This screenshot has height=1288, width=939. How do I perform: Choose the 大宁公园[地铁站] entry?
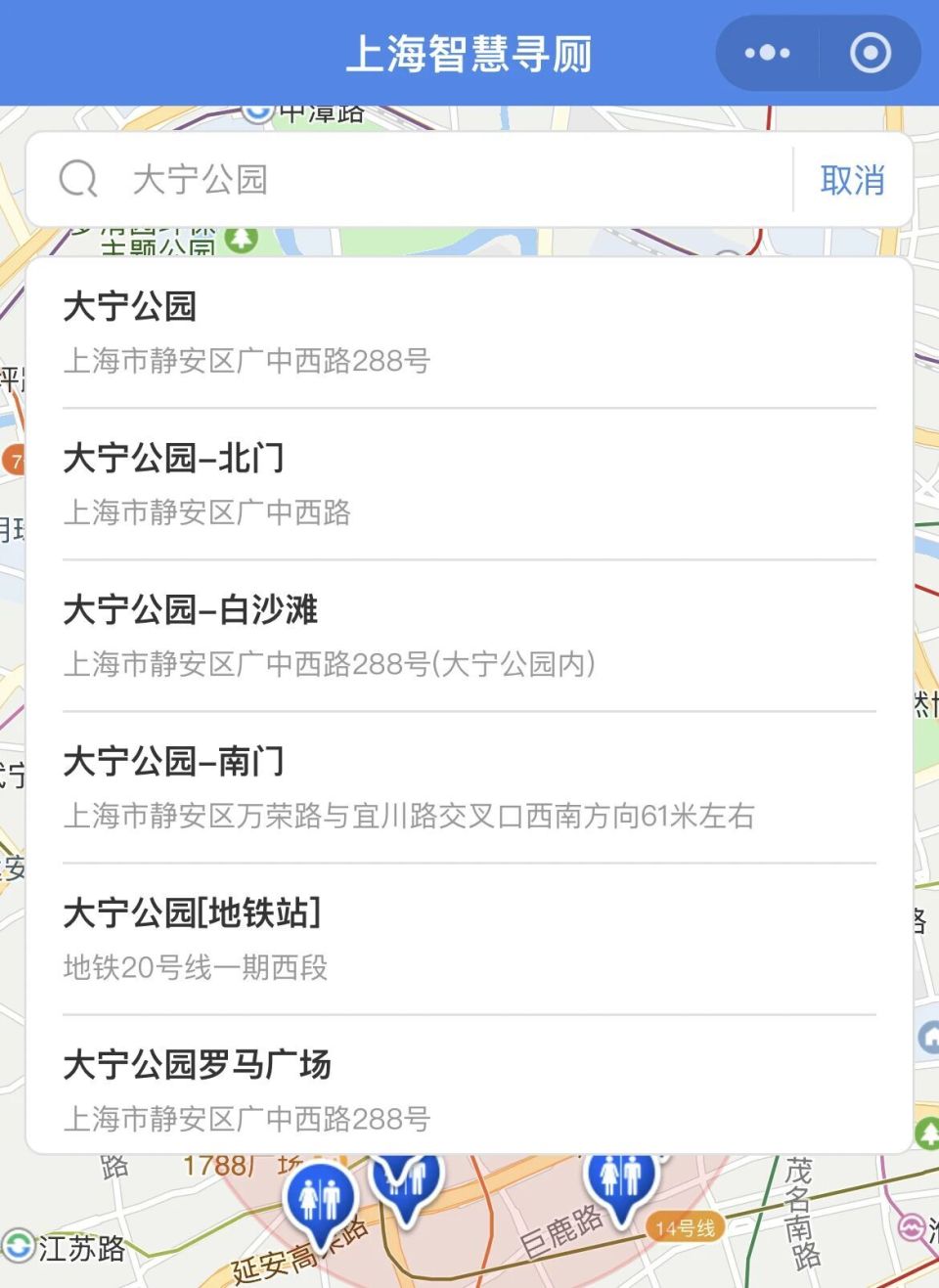468,939
